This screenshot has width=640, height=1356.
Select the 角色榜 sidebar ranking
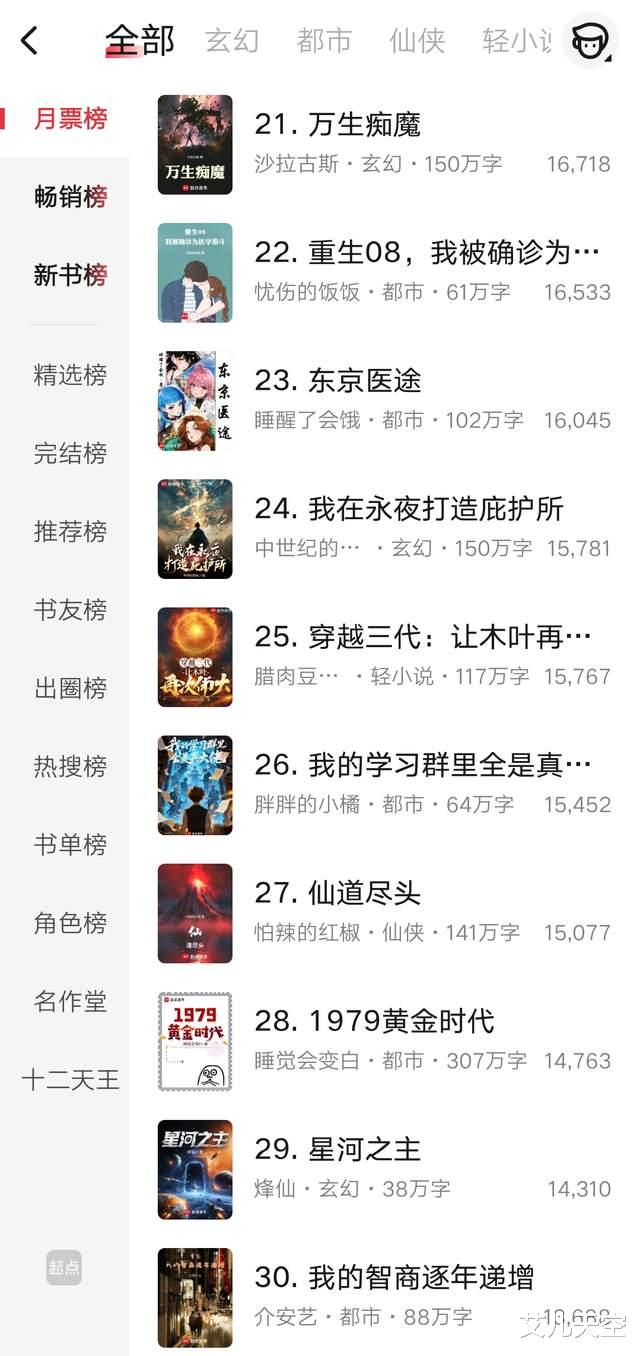point(70,923)
